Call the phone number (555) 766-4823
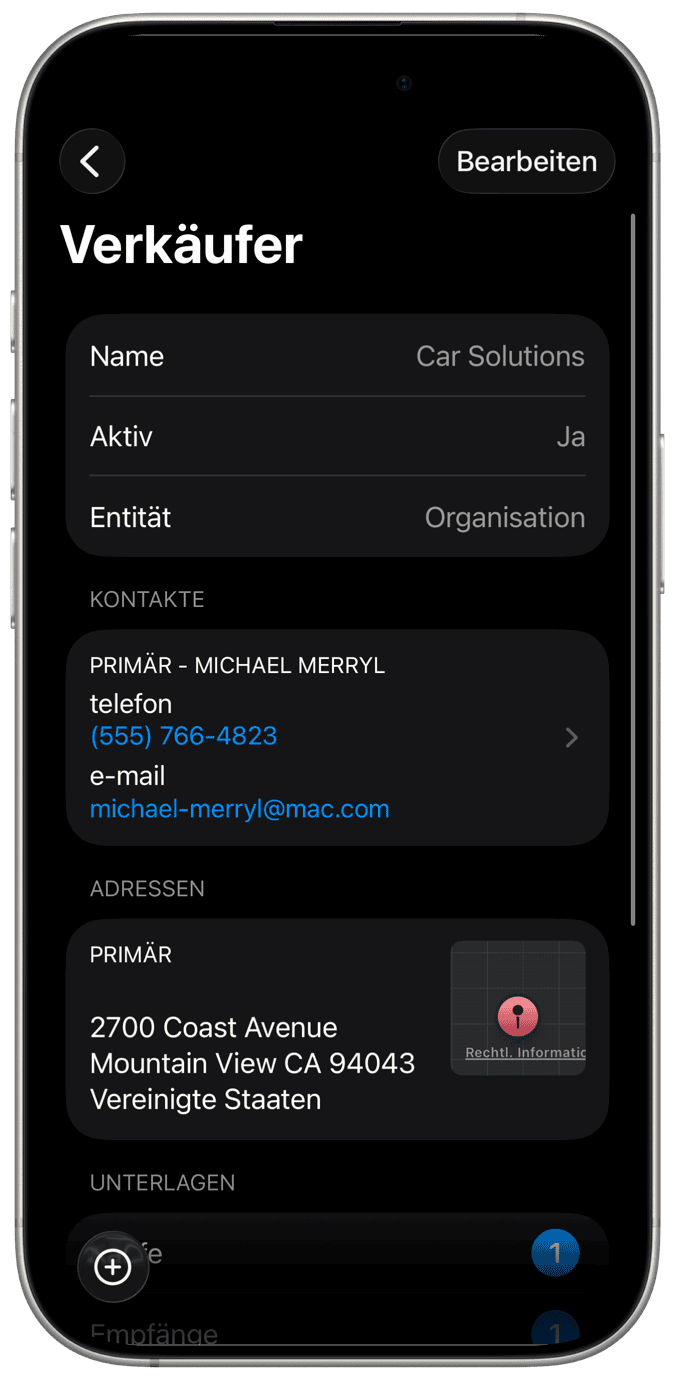This screenshot has height=1380, width=675. 184,737
